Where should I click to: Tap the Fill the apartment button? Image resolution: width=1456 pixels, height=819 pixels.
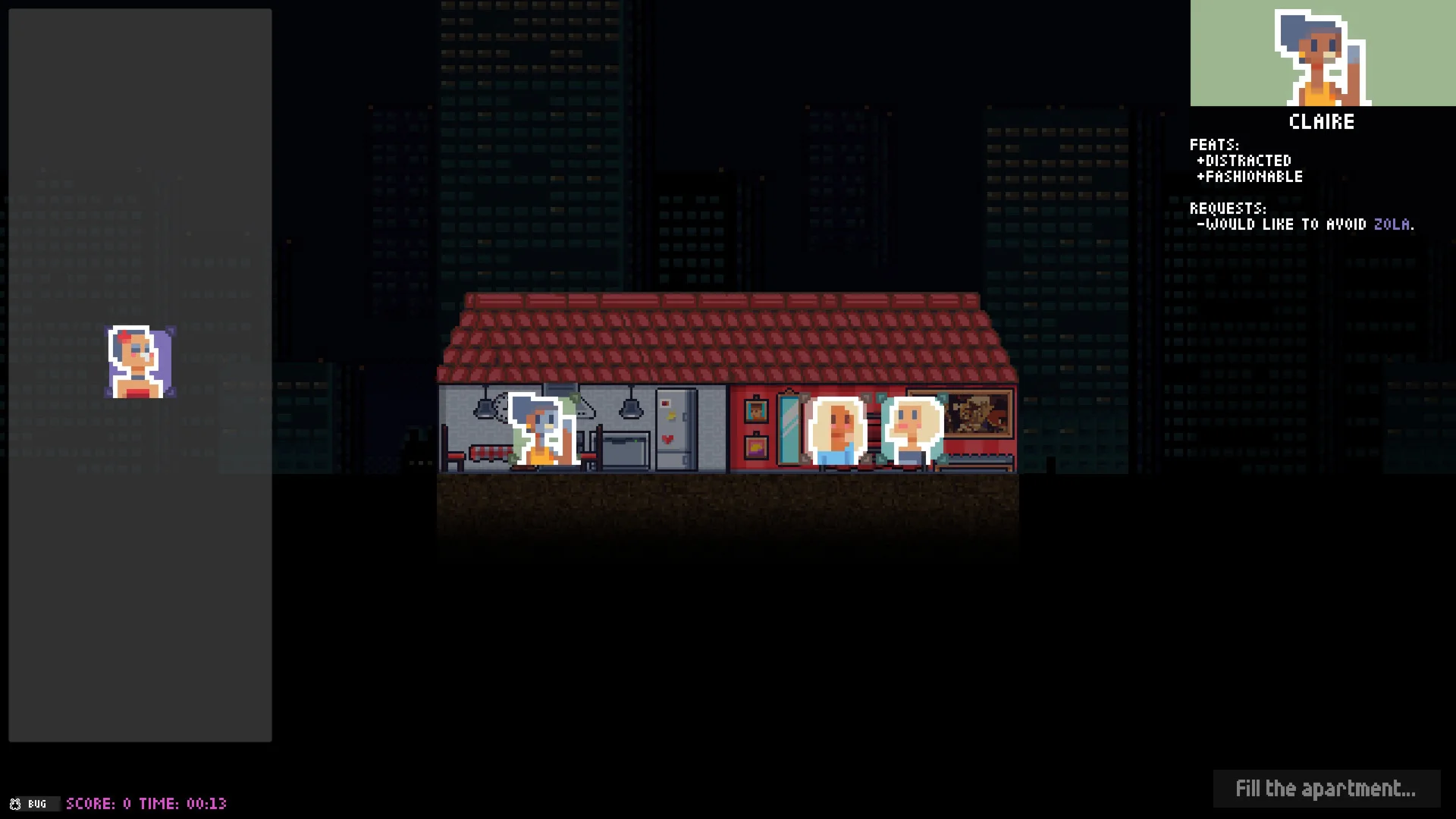[1326, 789]
